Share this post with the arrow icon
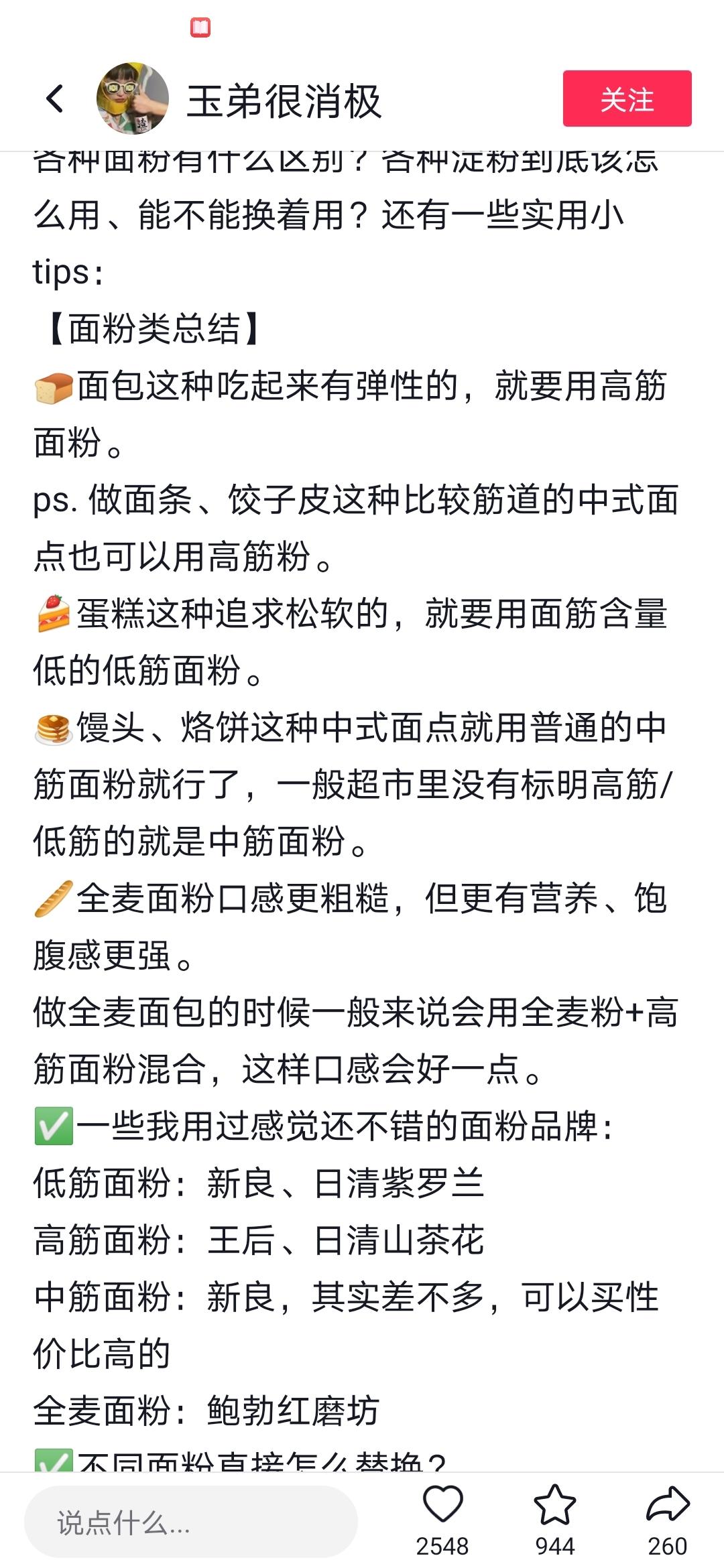The height and width of the screenshot is (1568, 724). (668, 1504)
